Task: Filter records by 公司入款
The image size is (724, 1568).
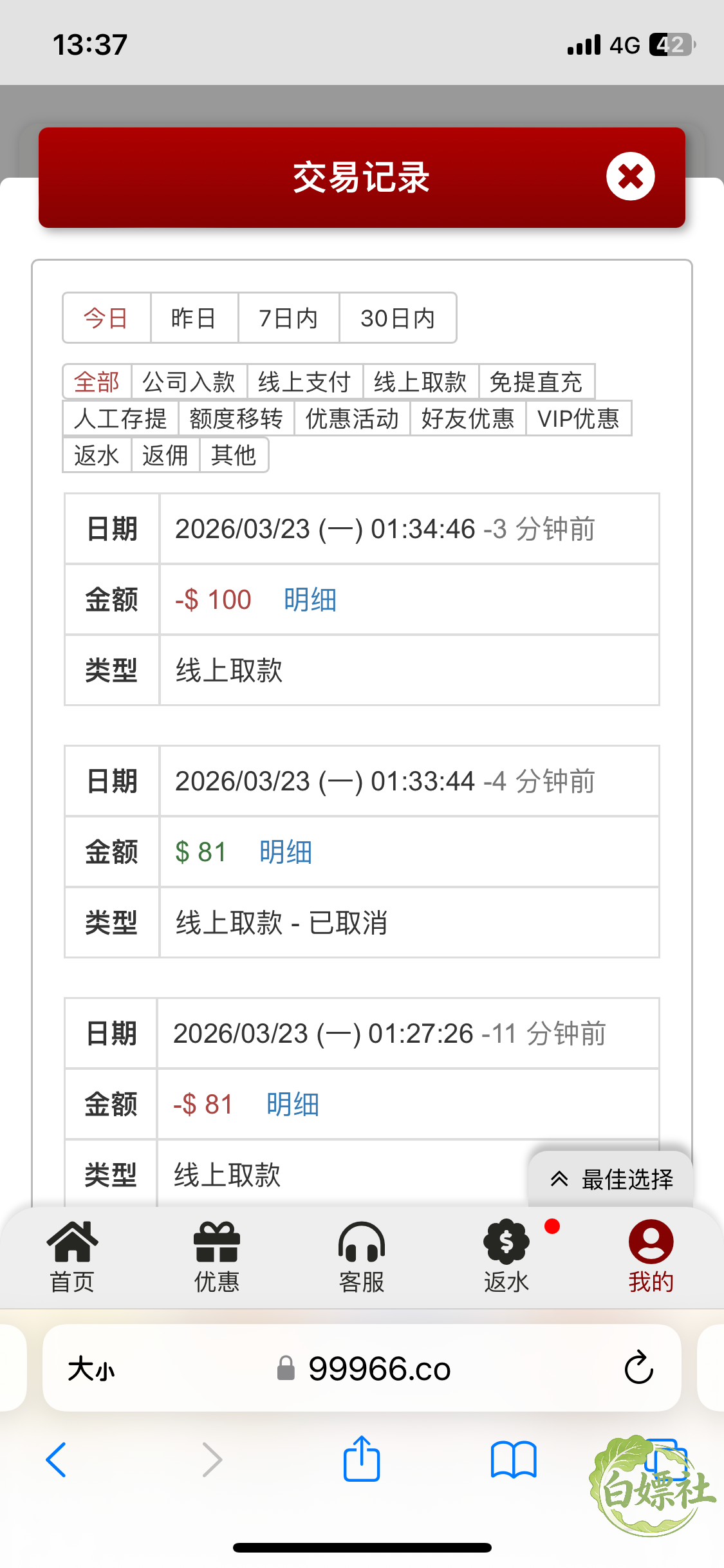Action: click(x=189, y=382)
